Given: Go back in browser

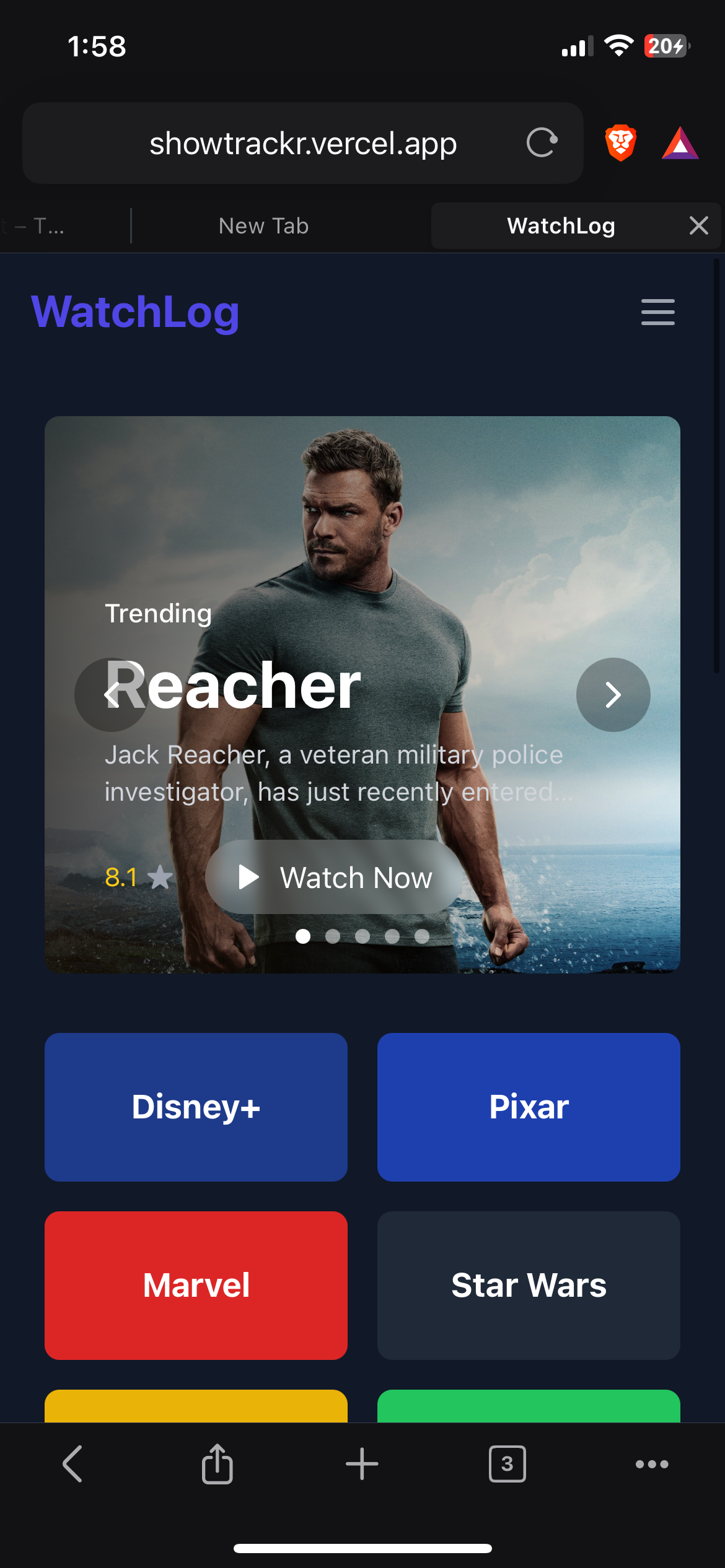Looking at the screenshot, I should coord(72,1464).
